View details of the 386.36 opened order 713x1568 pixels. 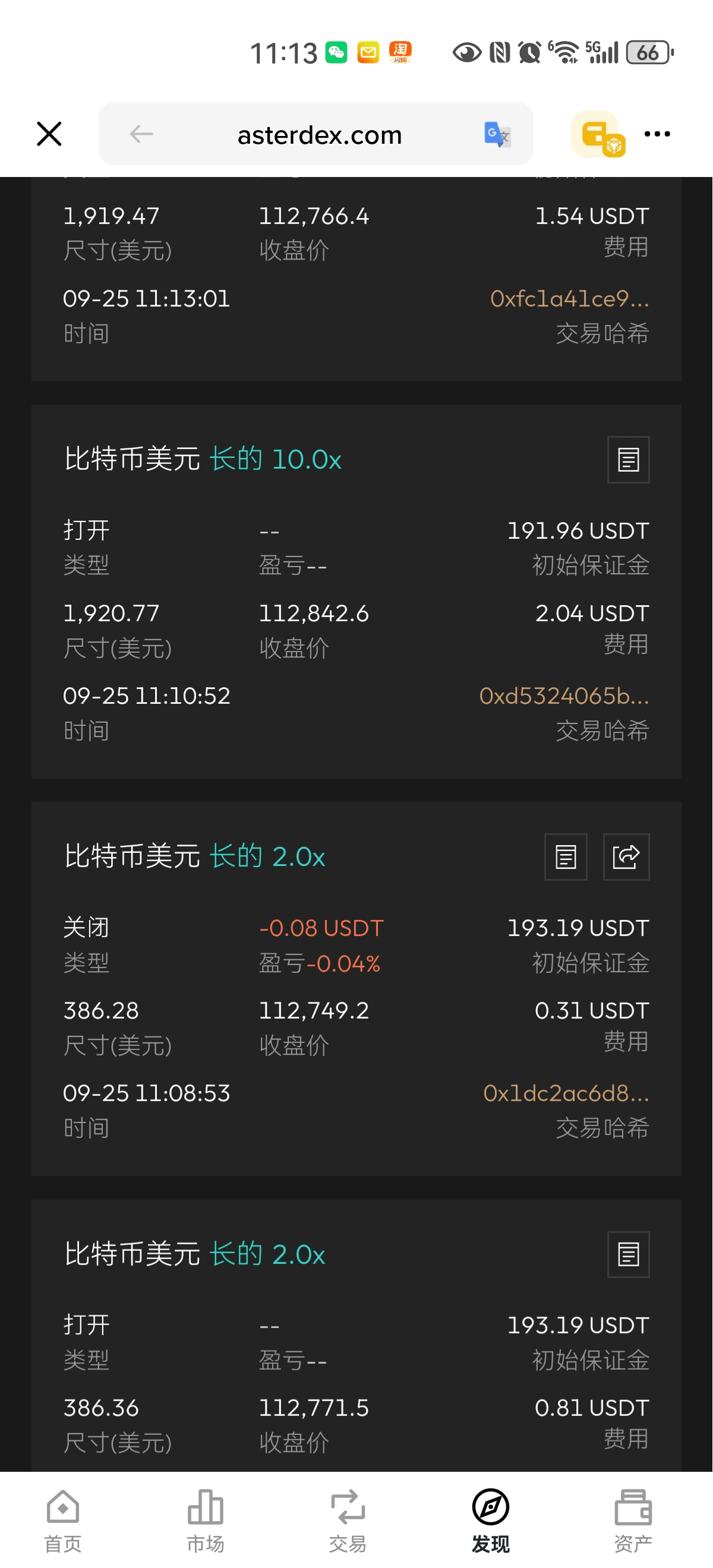(629, 1254)
